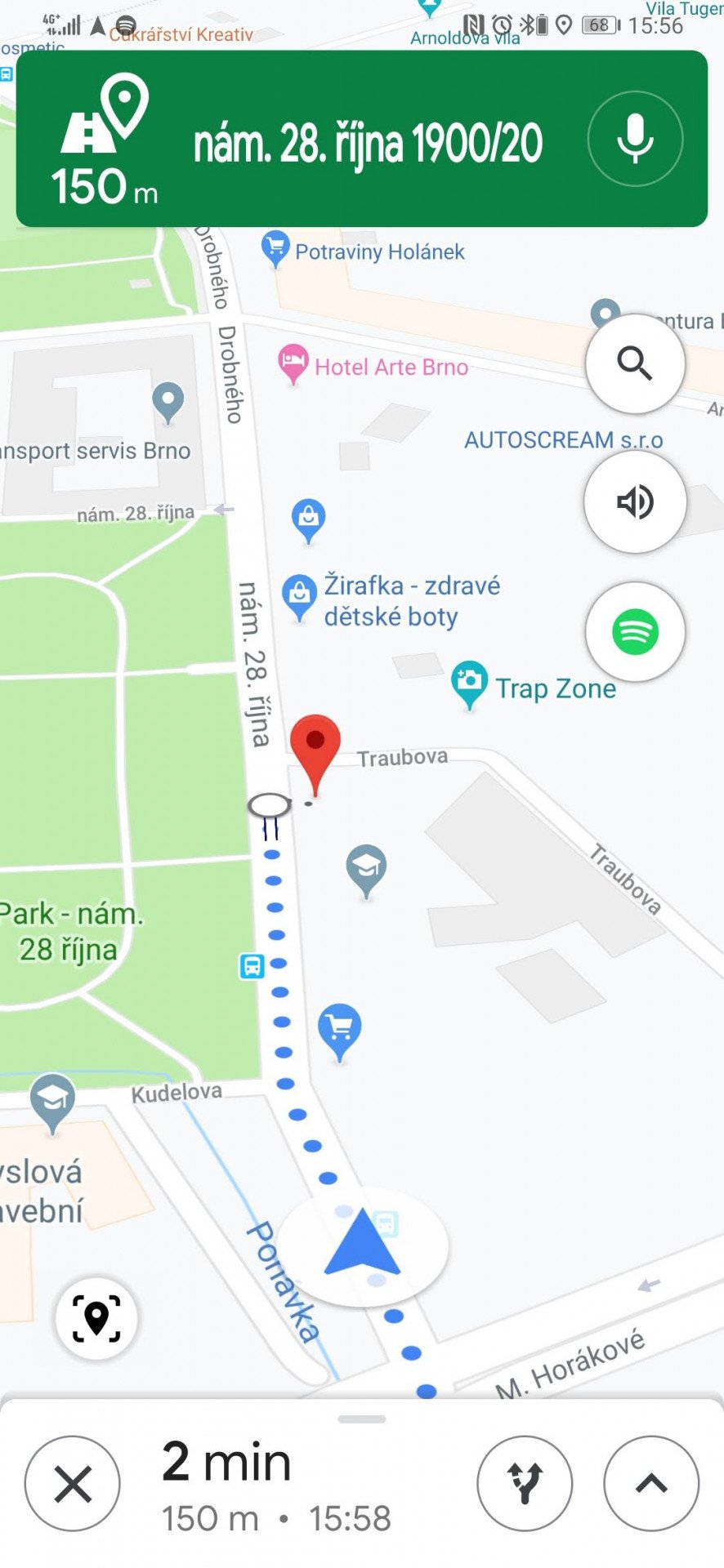This screenshot has height=1568, width=724.
Task: Tap the Trap Zone place marker
Action: [x=468, y=684]
